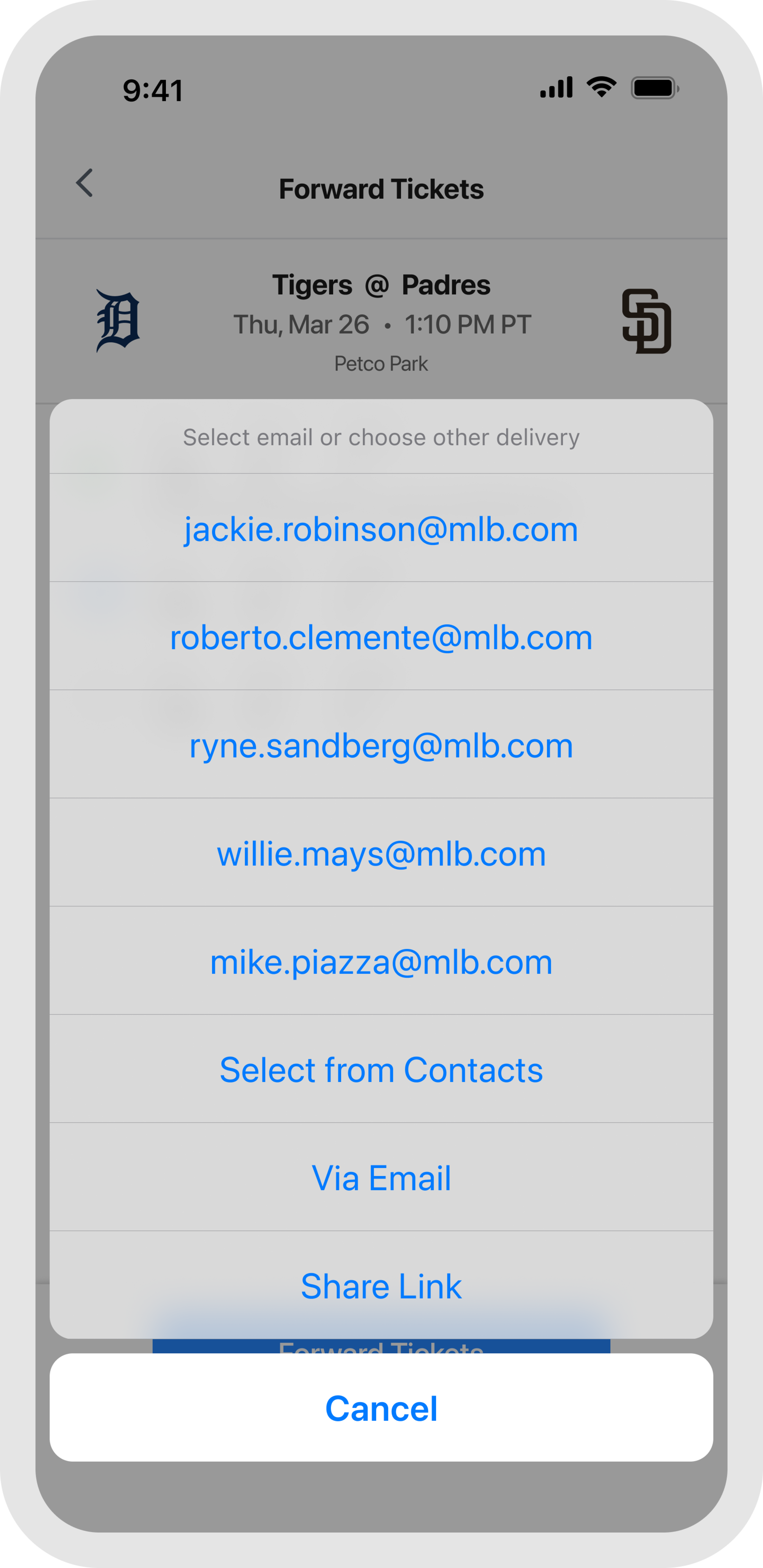This screenshot has width=763, height=1568.
Task: Open Select from Contacts
Action: pos(381,1070)
